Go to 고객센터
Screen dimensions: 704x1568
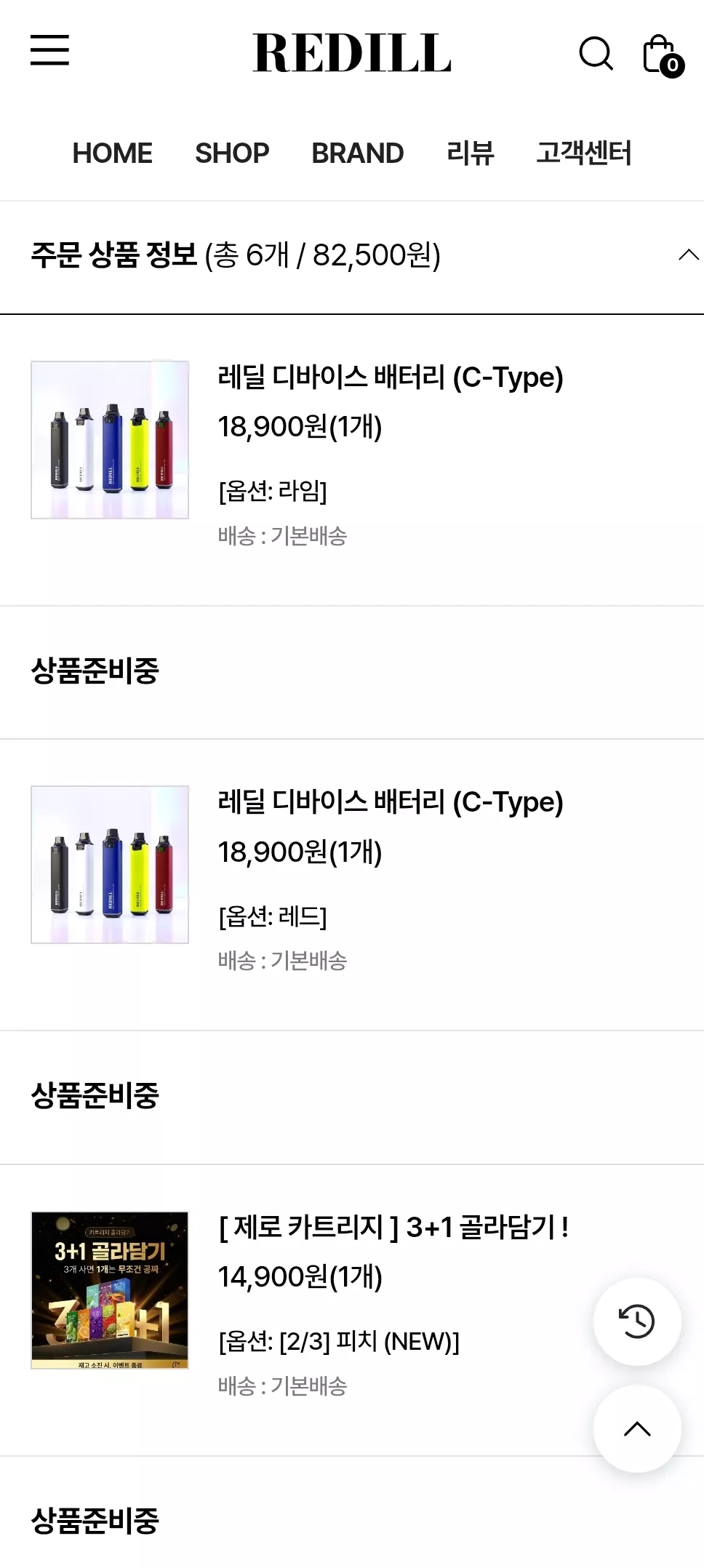[x=583, y=153]
